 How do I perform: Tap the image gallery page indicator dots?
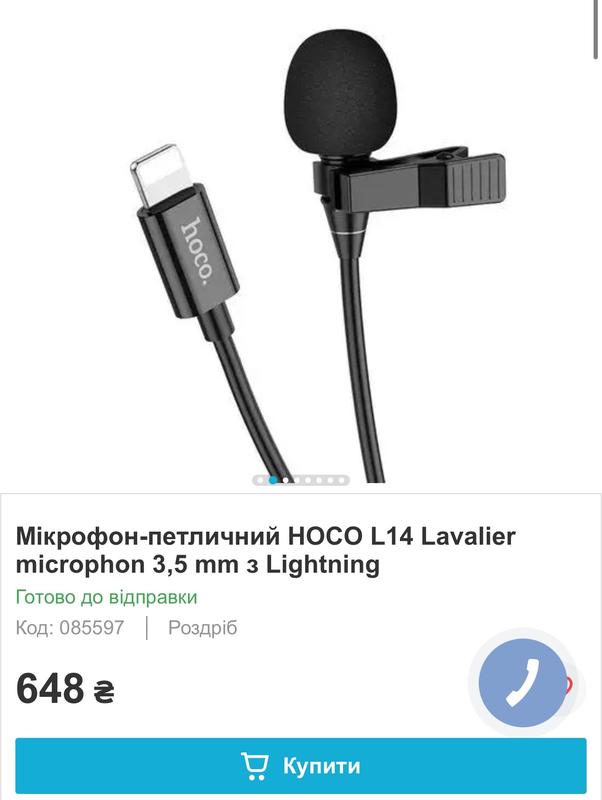tap(301, 480)
